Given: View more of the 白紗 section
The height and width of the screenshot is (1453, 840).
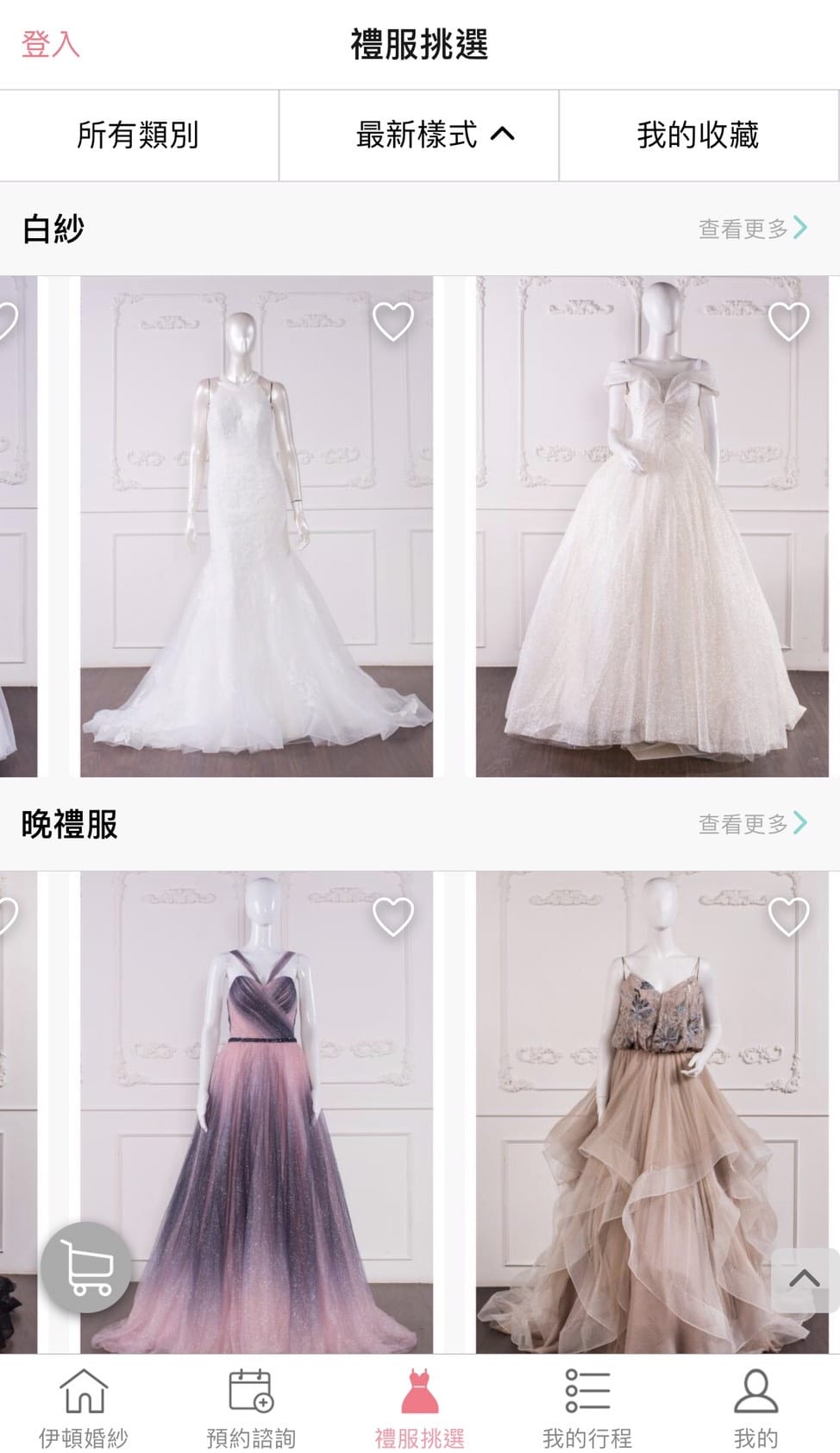Looking at the screenshot, I should click(752, 229).
